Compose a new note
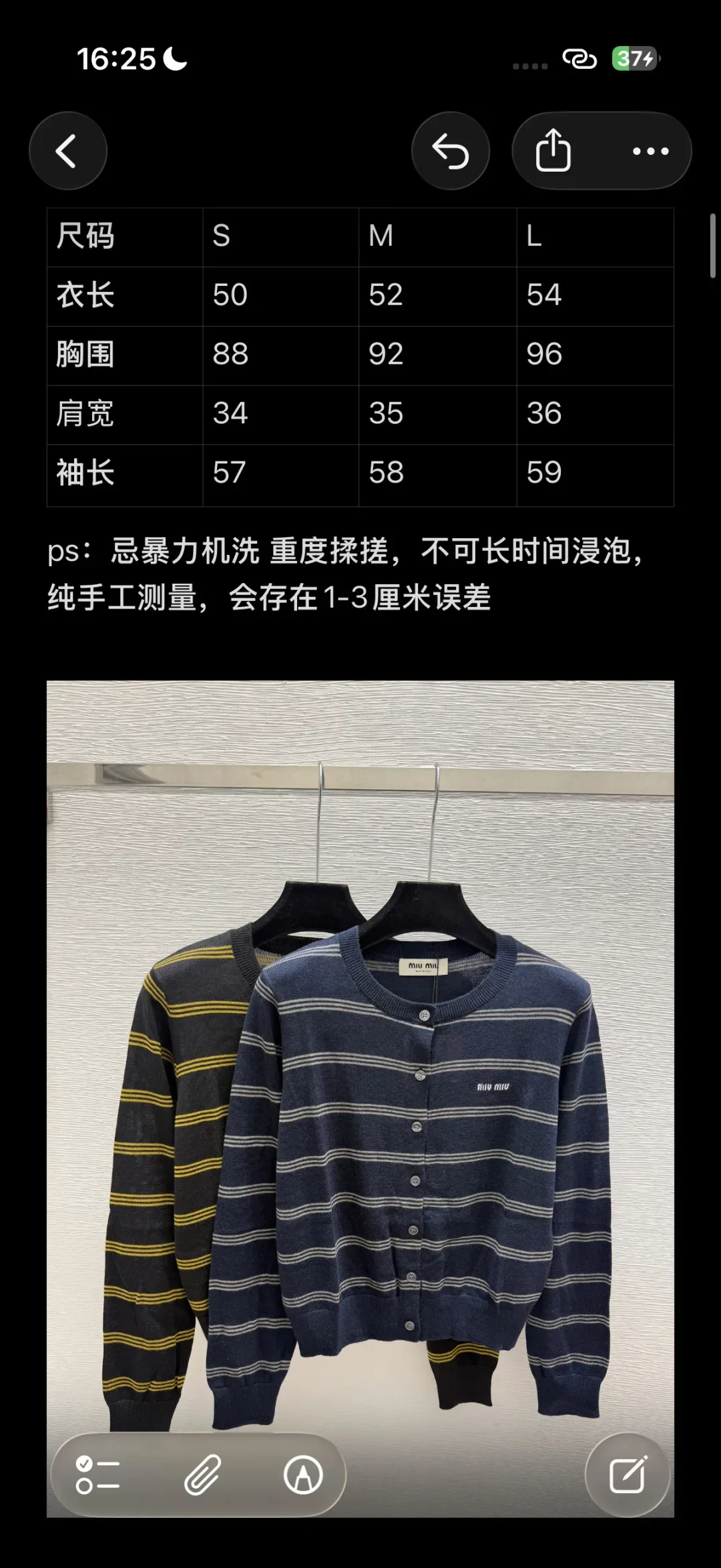721x1568 pixels. pyautogui.click(x=628, y=1475)
